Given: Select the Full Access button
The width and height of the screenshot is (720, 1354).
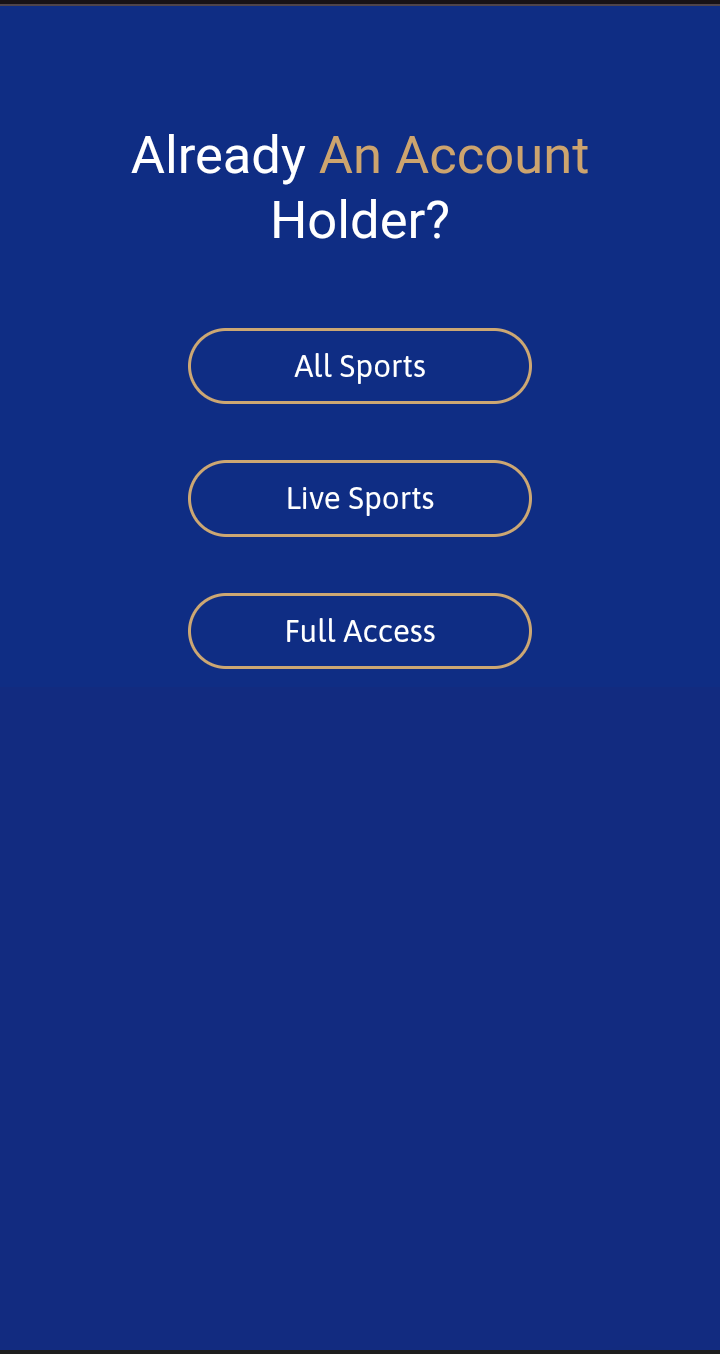Looking at the screenshot, I should pos(360,631).
